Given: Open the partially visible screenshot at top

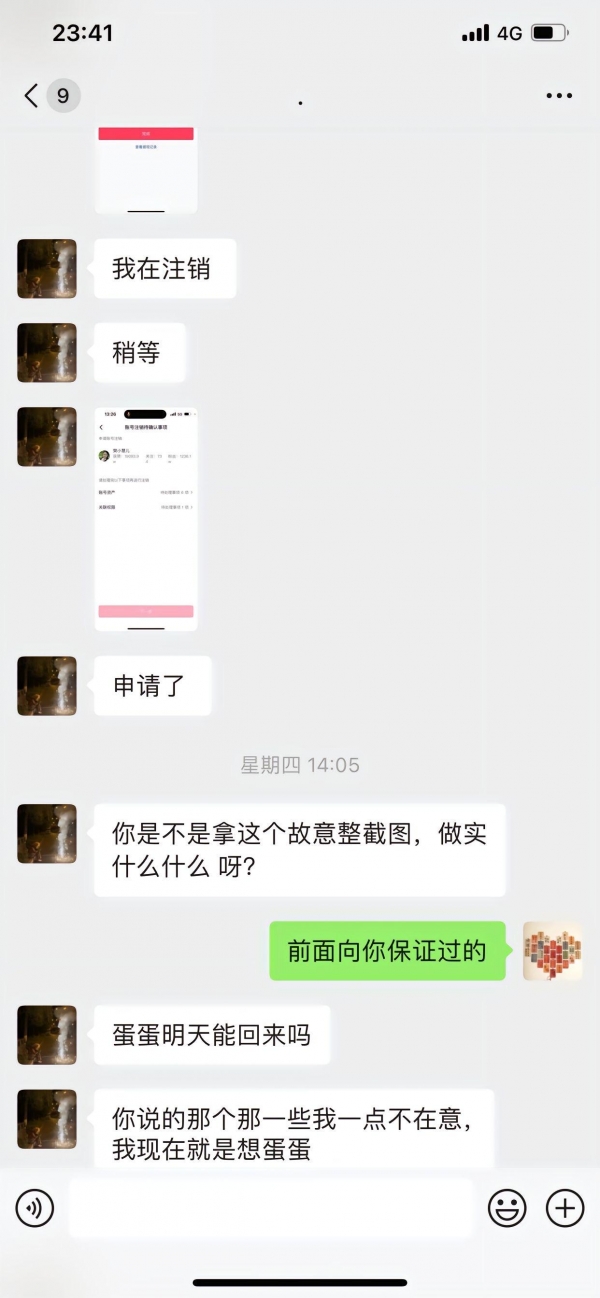Looking at the screenshot, I should [146, 168].
